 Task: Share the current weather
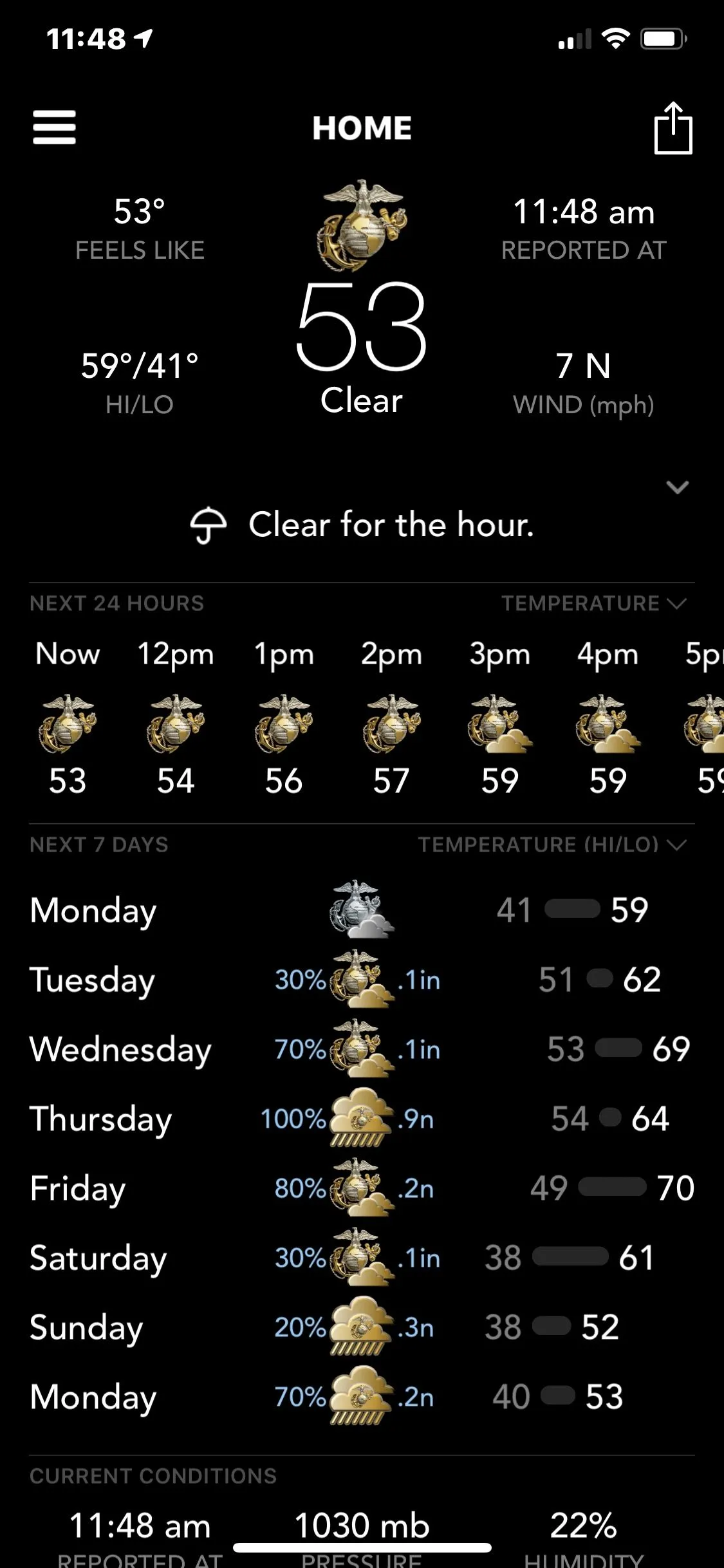pyautogui.click(x=673, y=128)
